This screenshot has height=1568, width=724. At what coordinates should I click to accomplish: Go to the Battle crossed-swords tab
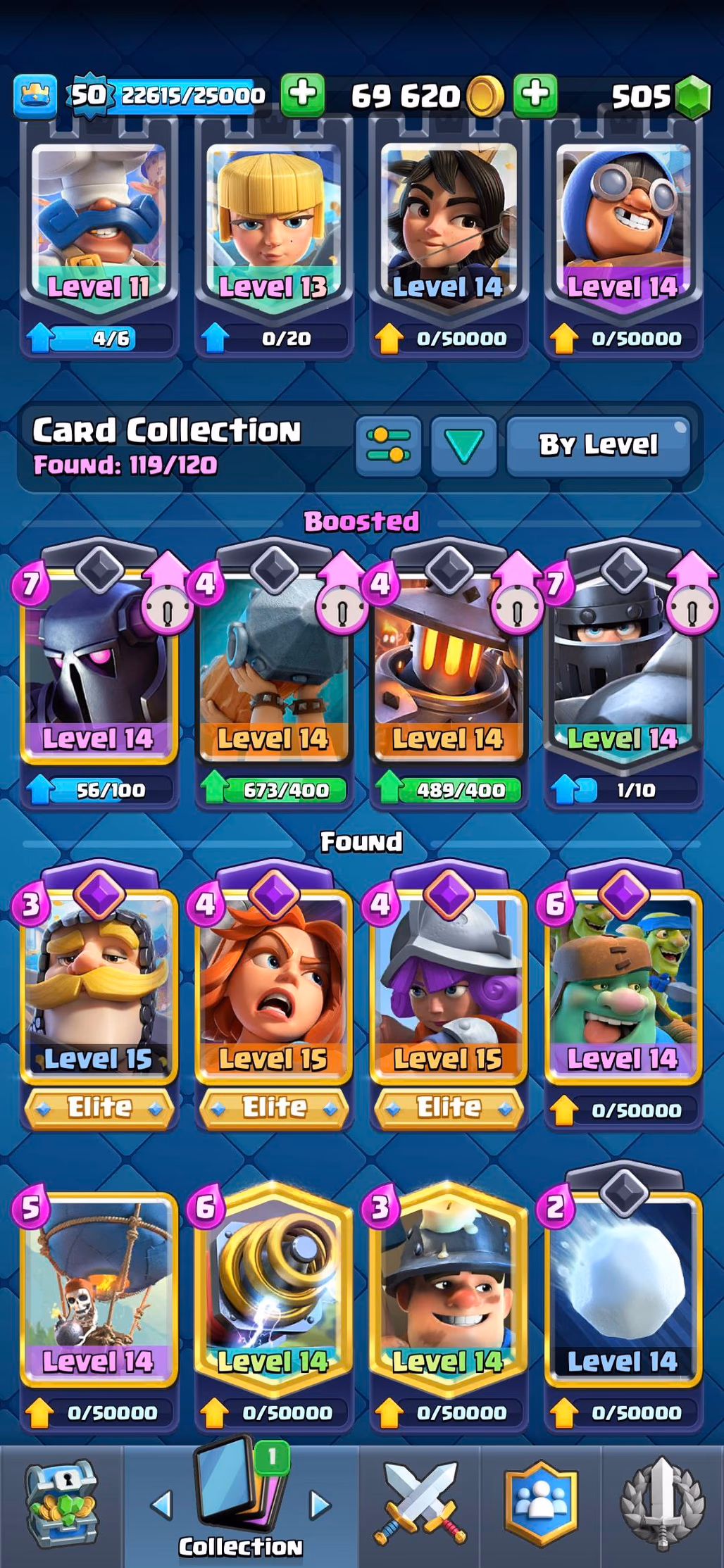coord(420,1505)
